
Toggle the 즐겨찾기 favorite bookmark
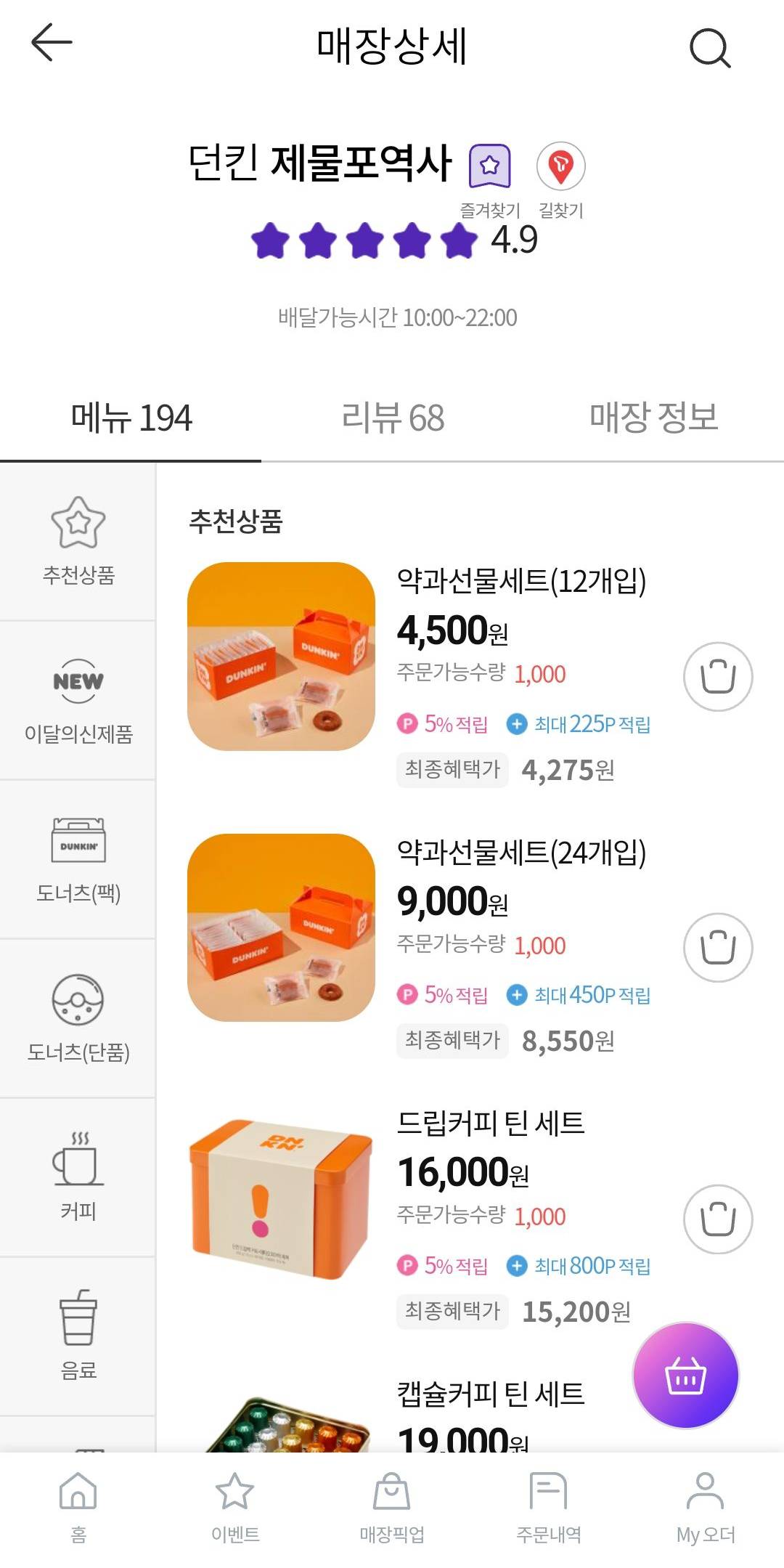coord(491,167)
